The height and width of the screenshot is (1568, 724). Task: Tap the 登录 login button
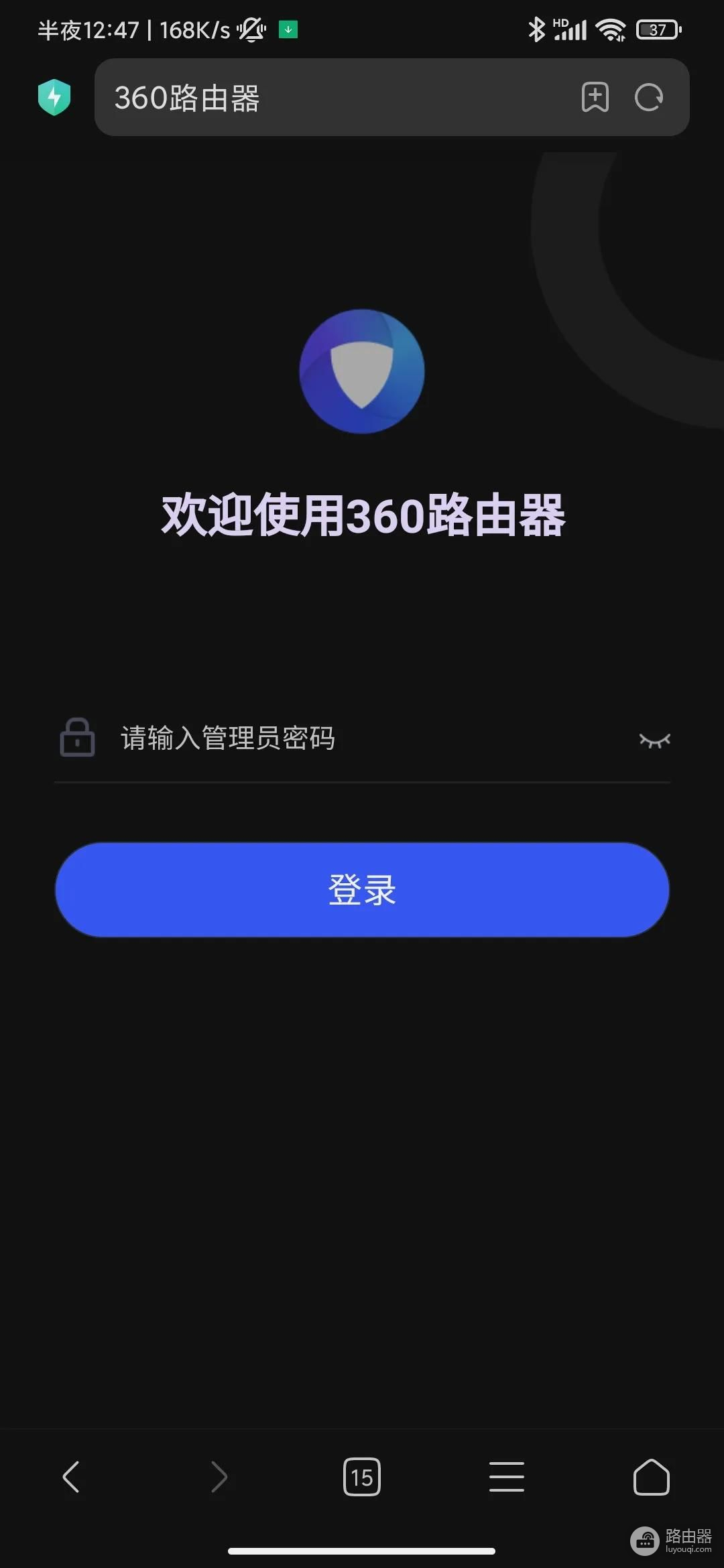(x=362, y=890)
